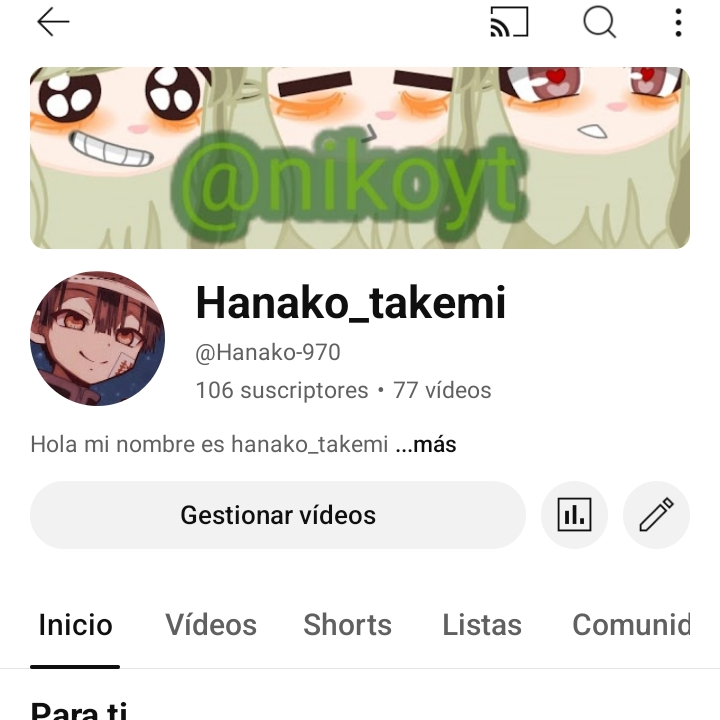The height and width of the screenshot is (720, 720).
Task: Switch to the Vídeos tab
Action: (211, 625)
